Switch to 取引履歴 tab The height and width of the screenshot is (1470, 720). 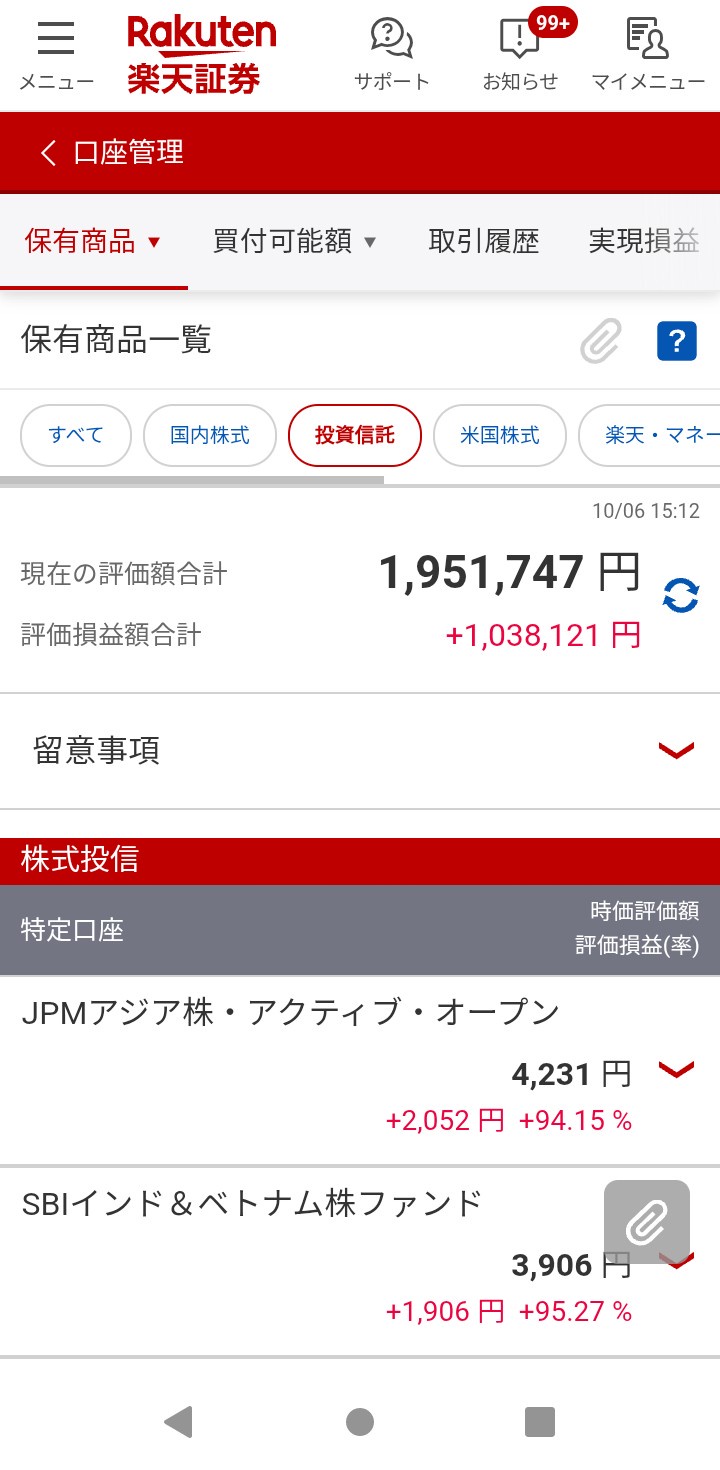pyautogui.click(x=483, y=241)
